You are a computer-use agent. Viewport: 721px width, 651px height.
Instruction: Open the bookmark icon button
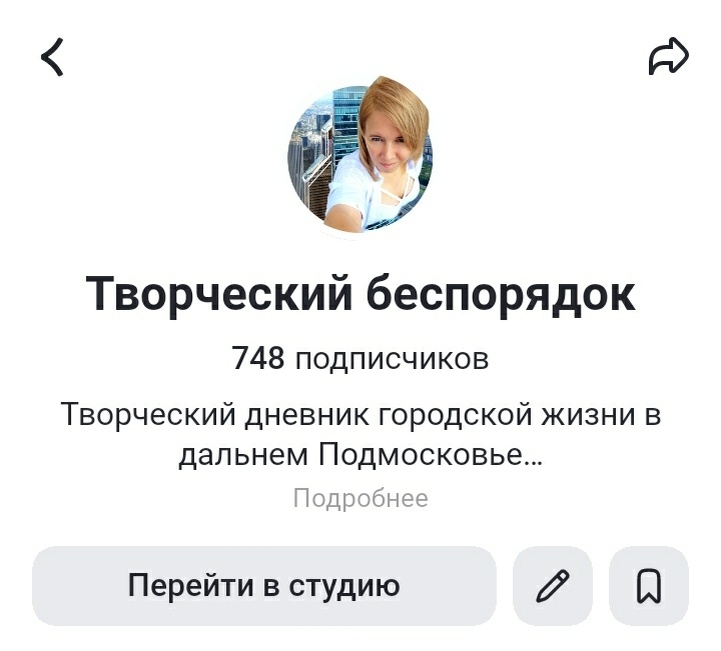[648, 586]
